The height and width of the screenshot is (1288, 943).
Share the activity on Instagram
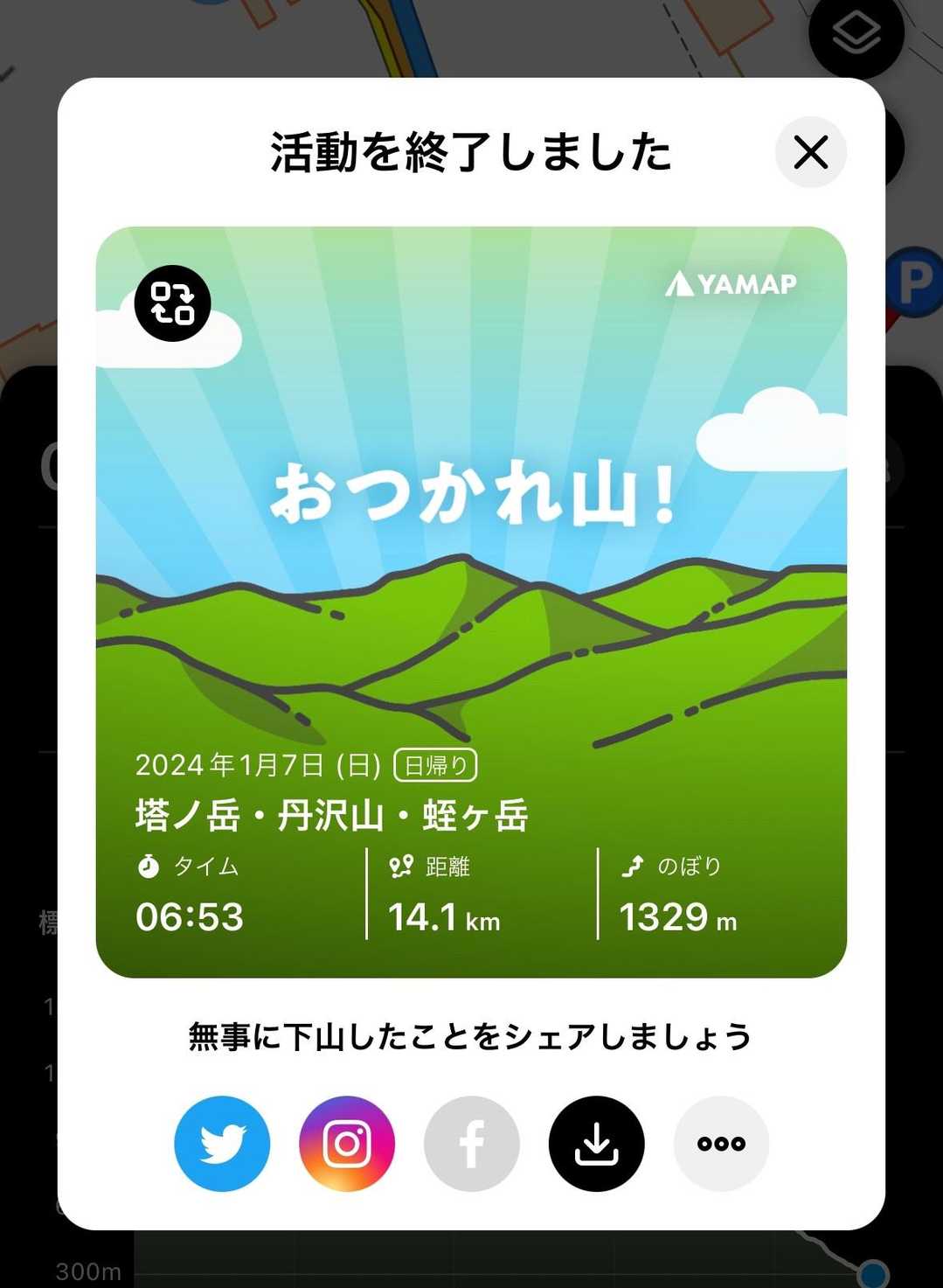[347, 1143]
